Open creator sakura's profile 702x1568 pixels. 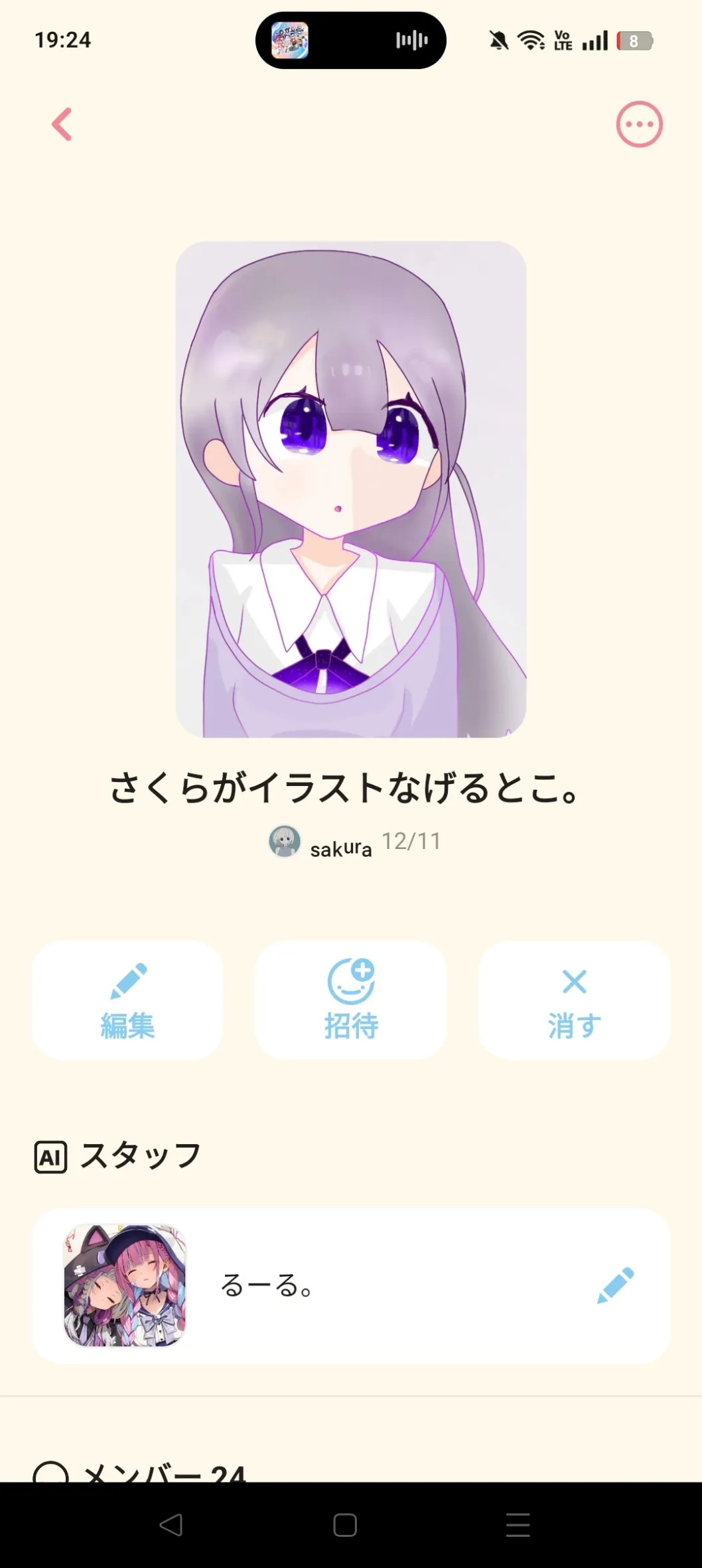coord(322,843)
